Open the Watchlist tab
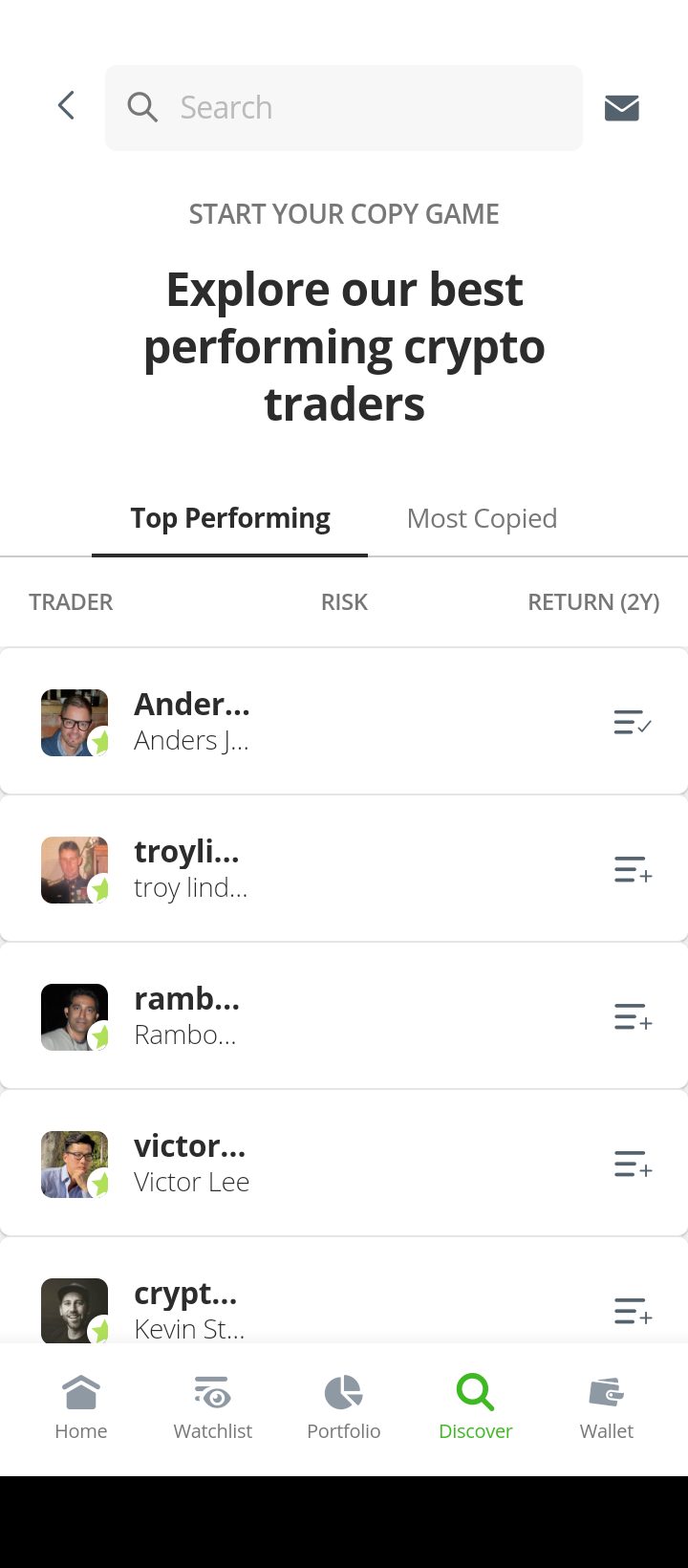Viewport: 688px width, 1568px height. point(213,1407)
